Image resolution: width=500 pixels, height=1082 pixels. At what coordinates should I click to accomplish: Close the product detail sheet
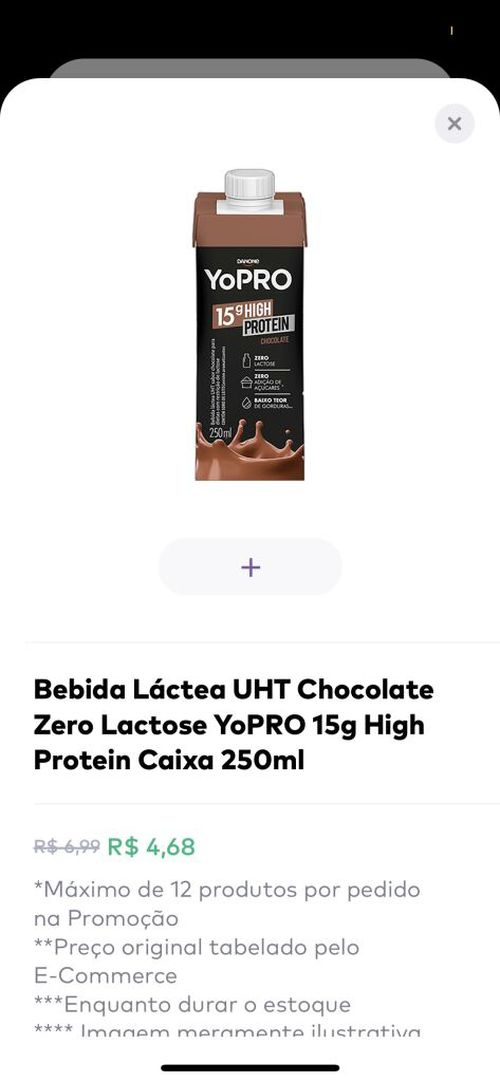pyautogui.click(x=454, y=124)
